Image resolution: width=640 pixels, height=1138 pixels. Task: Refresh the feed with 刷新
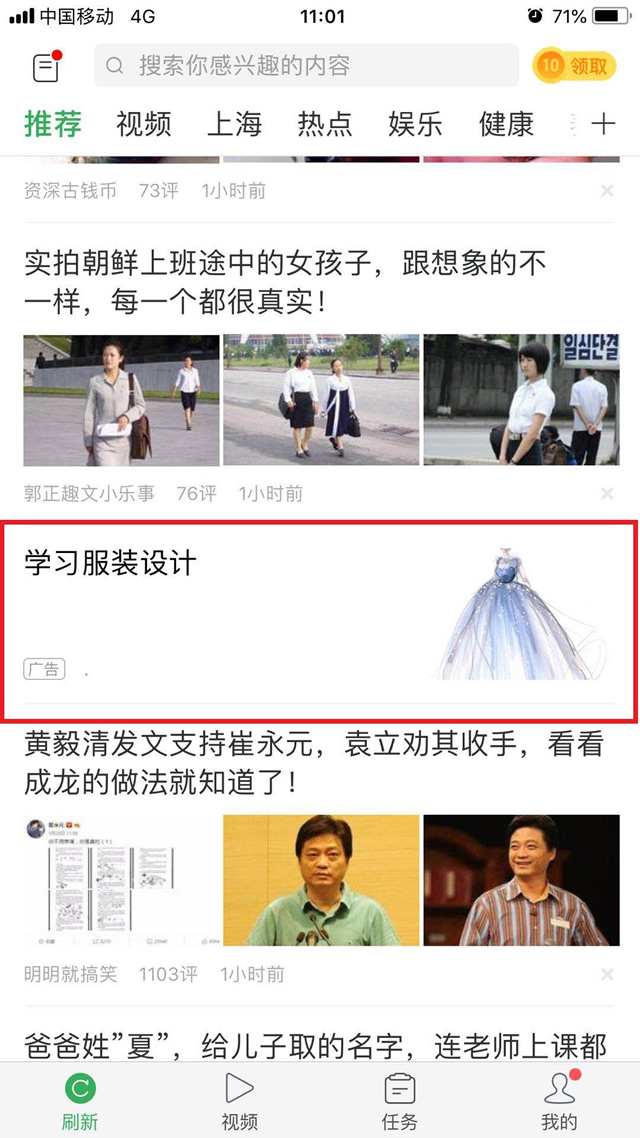click(x=80, y=1100)
